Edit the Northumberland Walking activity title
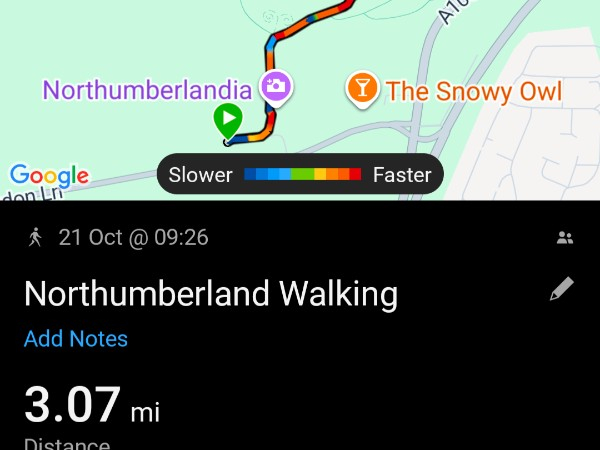This screenshot has width=600, height=450. 561,291
